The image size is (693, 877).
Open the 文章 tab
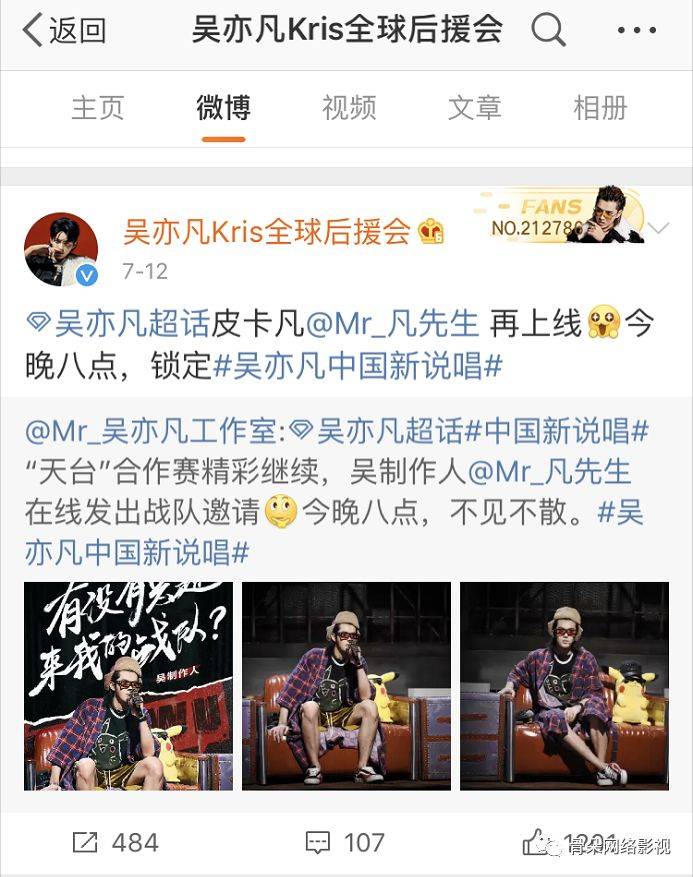point(474,108)
